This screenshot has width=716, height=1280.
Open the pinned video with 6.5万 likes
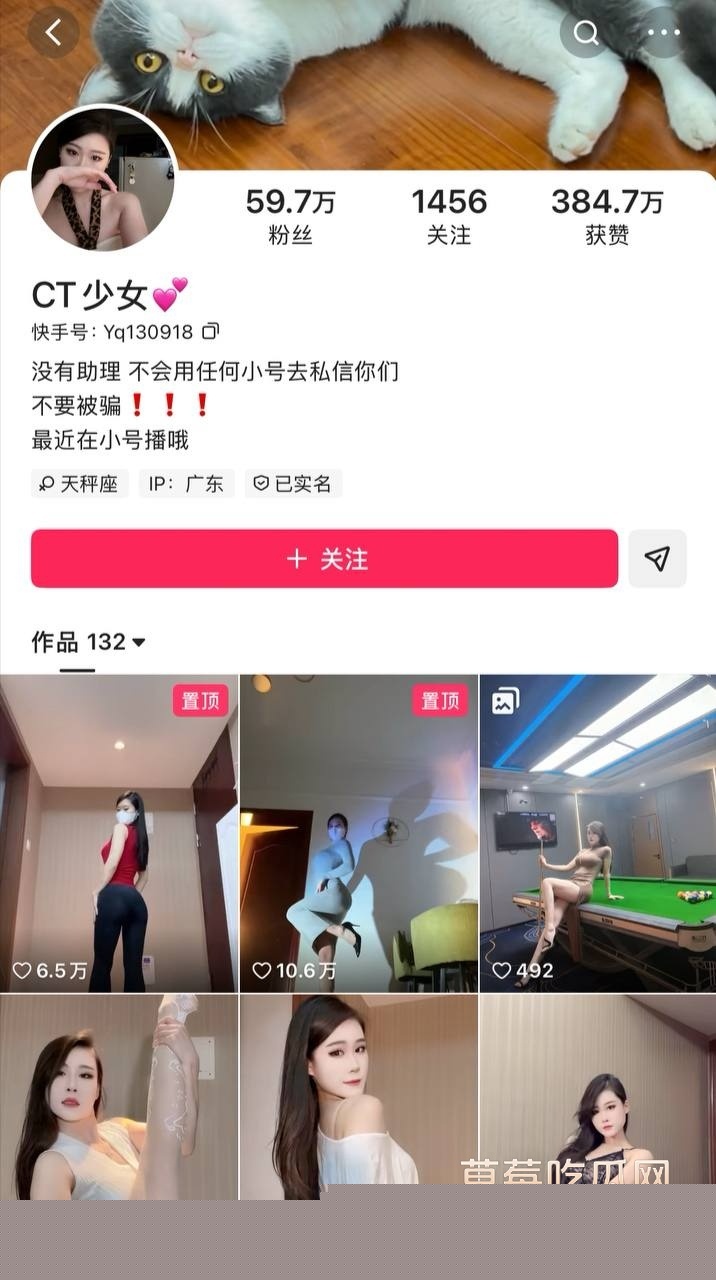point(119,832)
